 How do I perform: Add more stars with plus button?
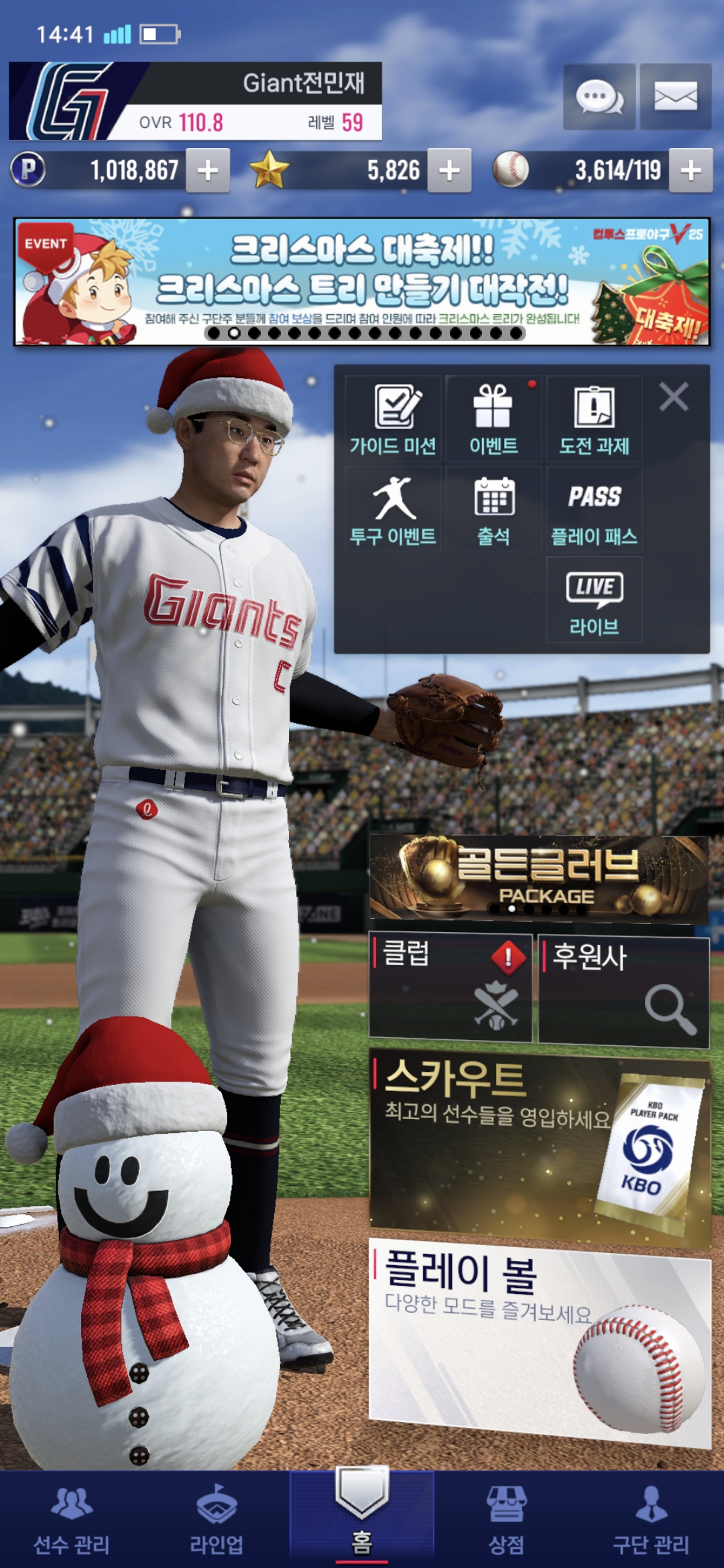(x=449, y=171)
